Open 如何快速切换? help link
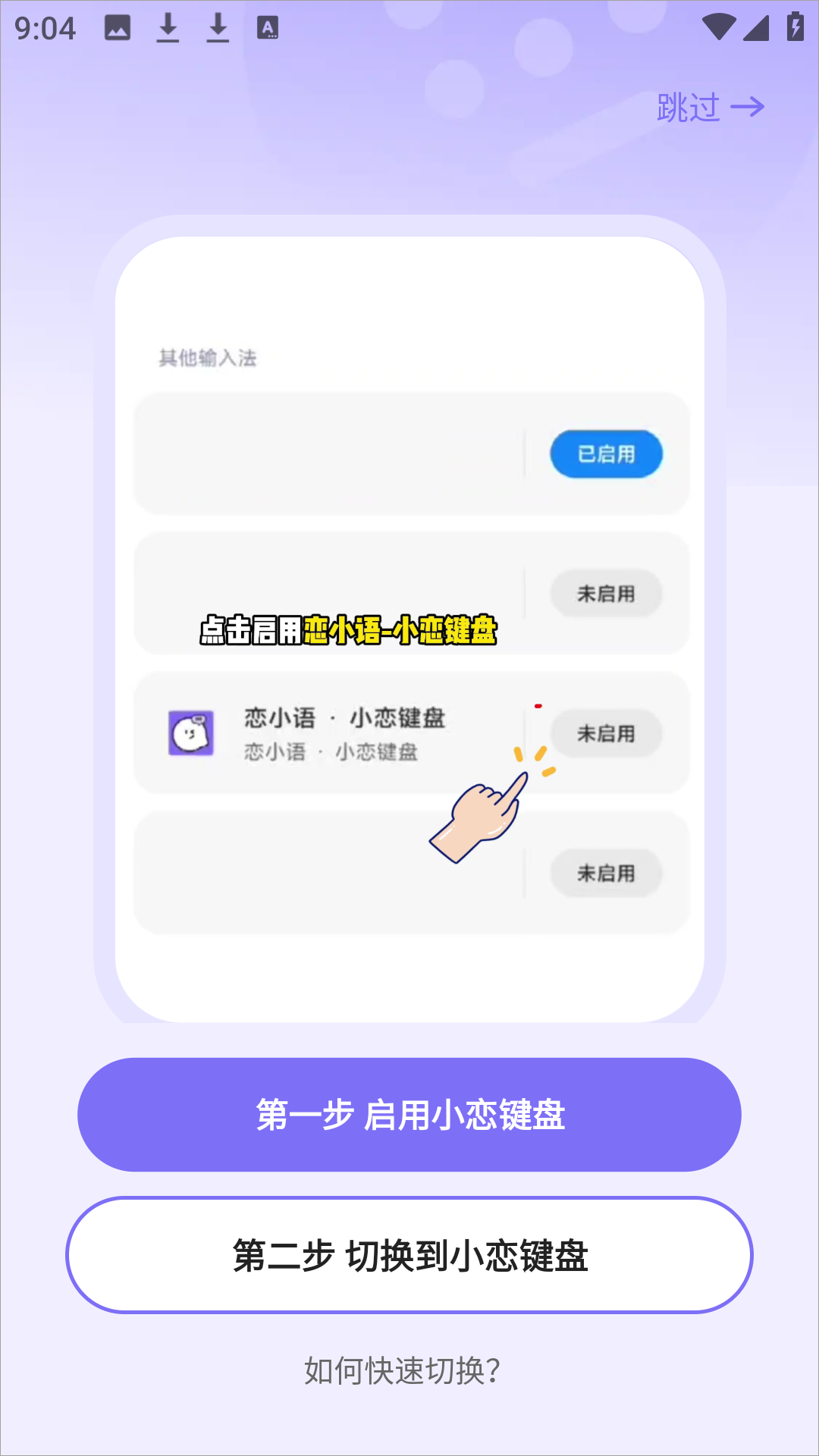The width and height of the screenshot is (819, 1456). click(402, 1370)
